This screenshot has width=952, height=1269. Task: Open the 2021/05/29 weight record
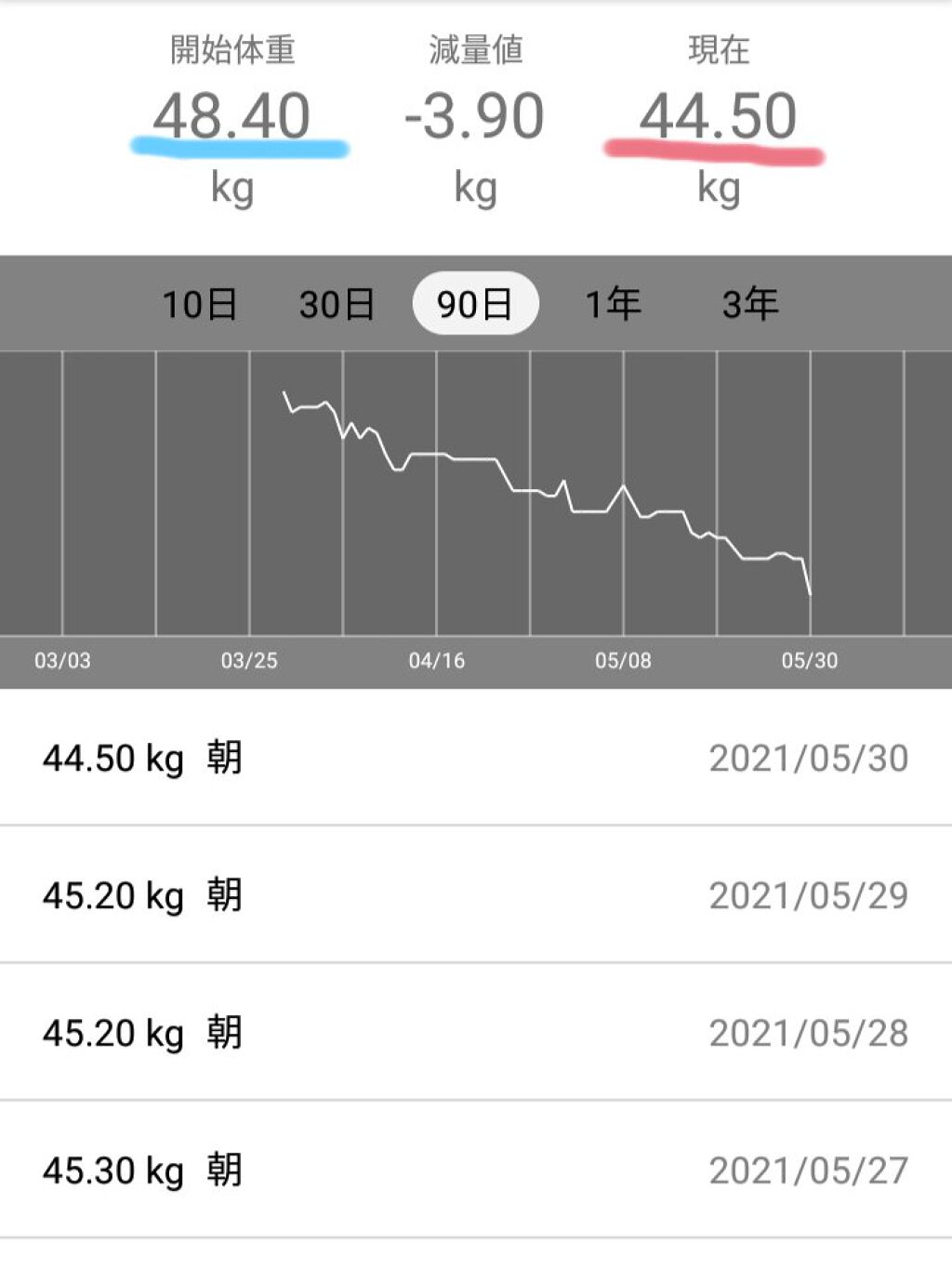[x=475, y=895]
